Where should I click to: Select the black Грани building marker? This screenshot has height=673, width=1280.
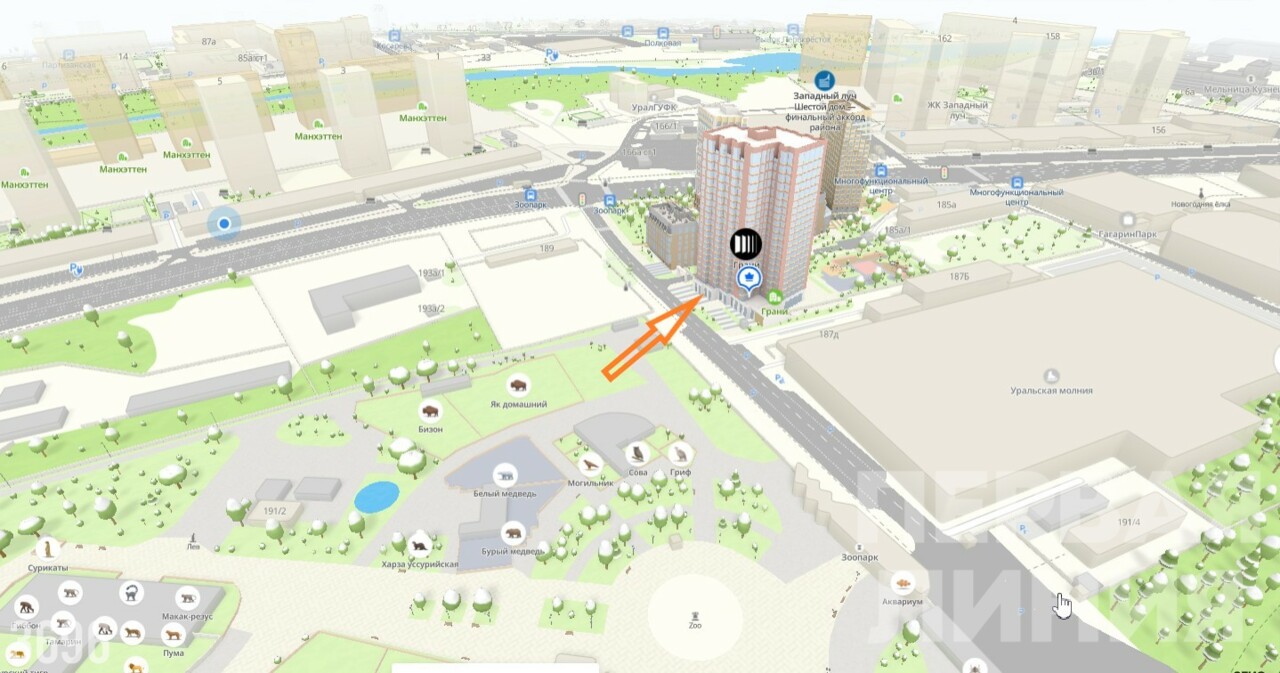745,243
